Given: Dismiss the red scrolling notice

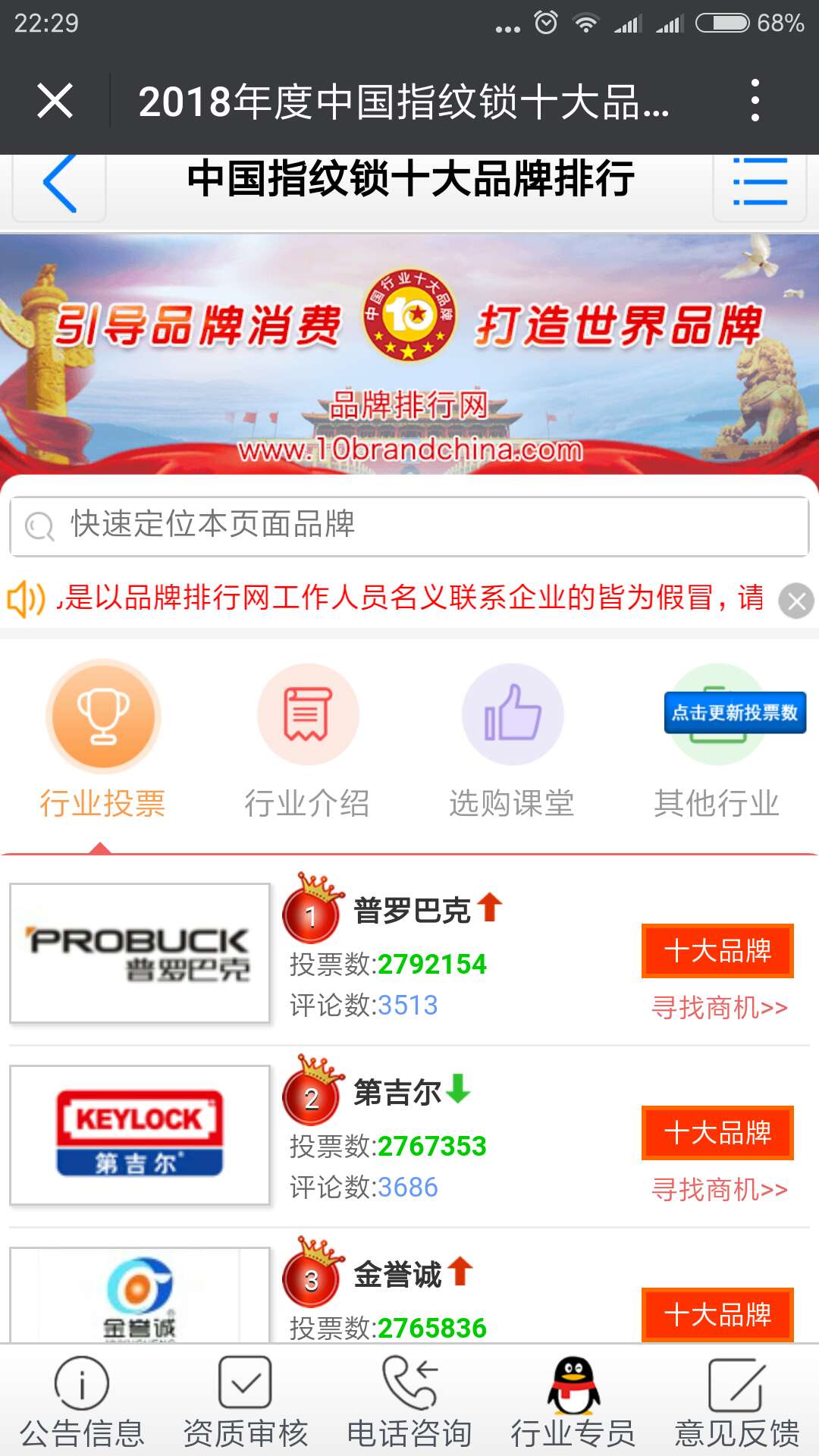Looking at the screenshot, I should pos(796,601).
